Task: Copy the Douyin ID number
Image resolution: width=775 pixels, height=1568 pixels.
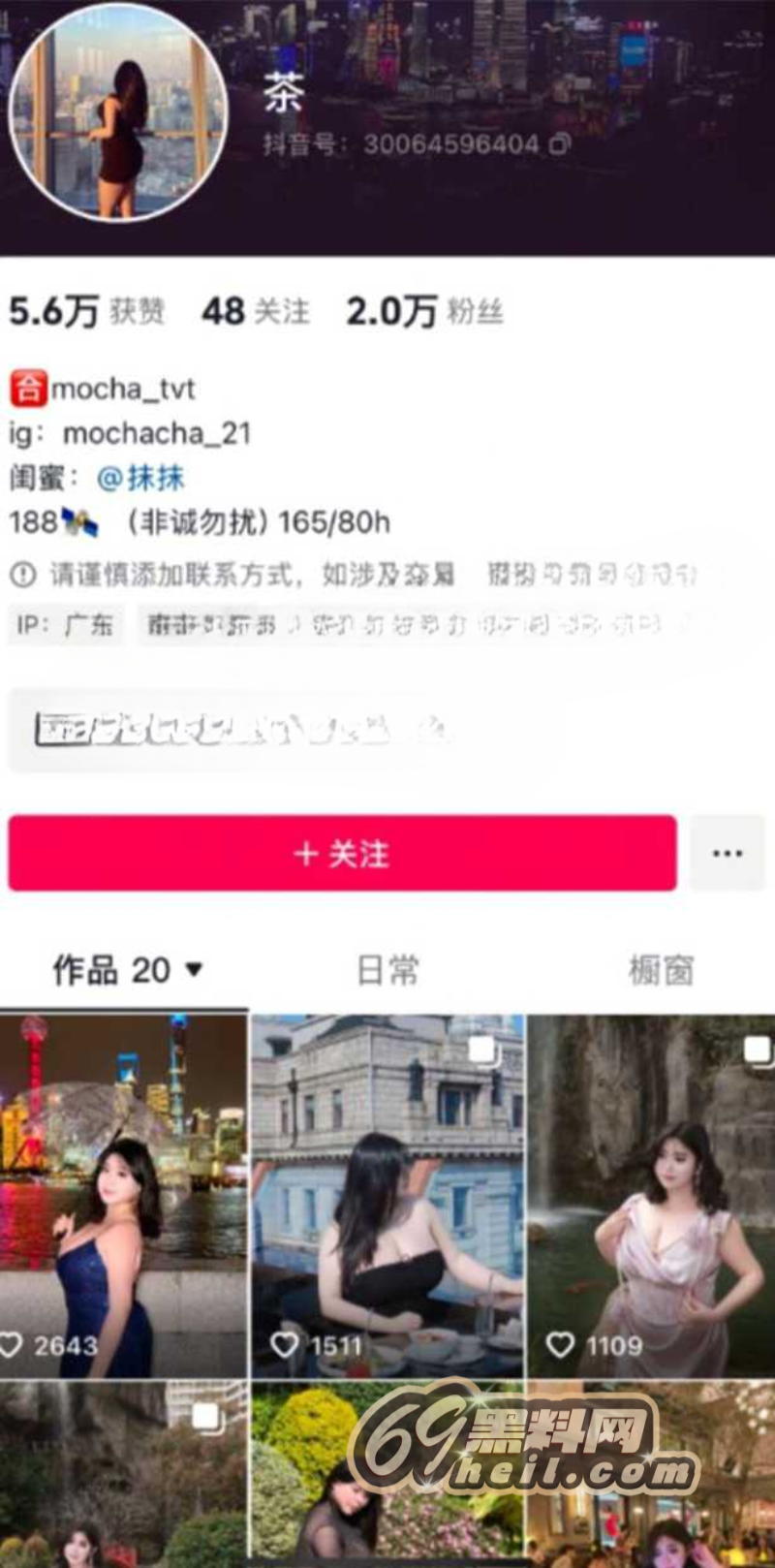Action: coord(560,144)
